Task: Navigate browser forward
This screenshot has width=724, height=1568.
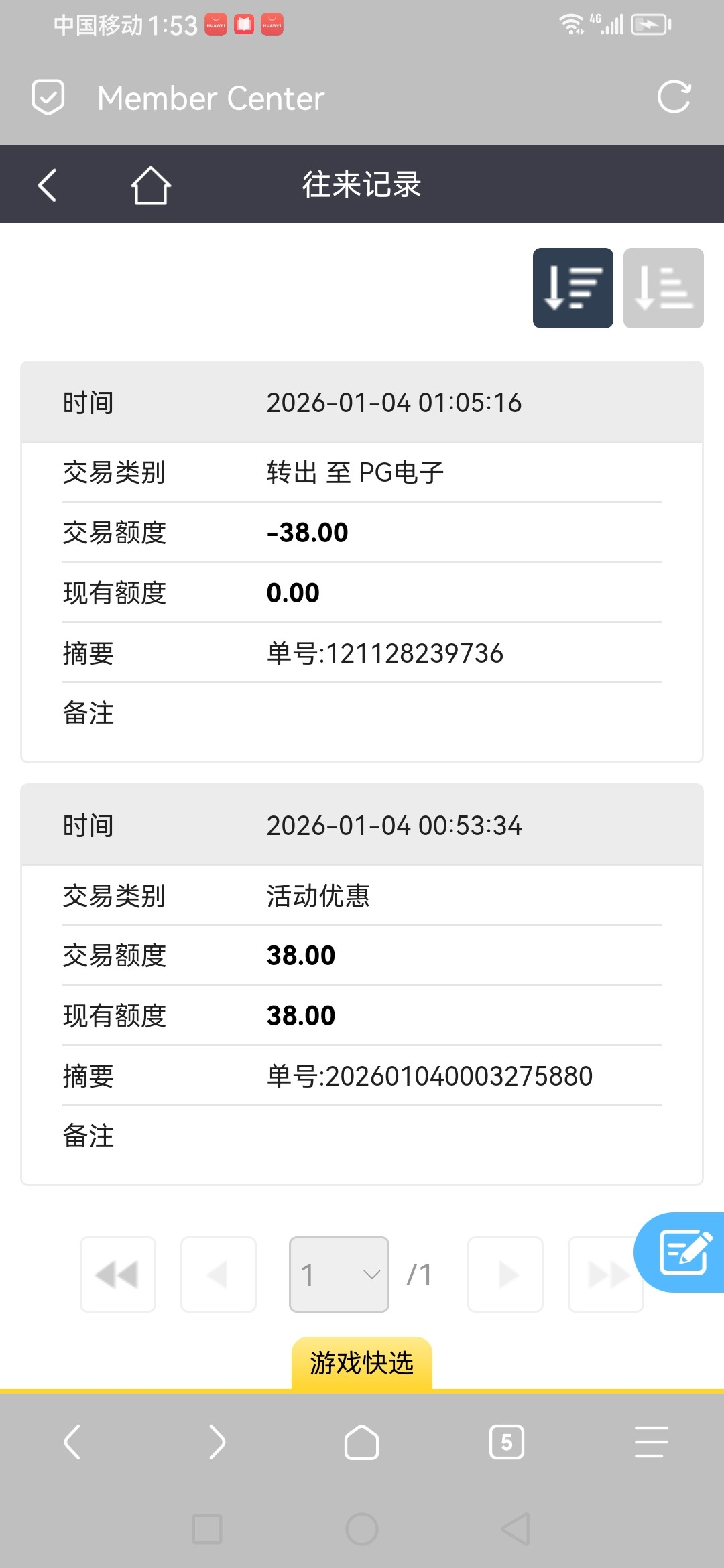Action: click(217, 1442)
